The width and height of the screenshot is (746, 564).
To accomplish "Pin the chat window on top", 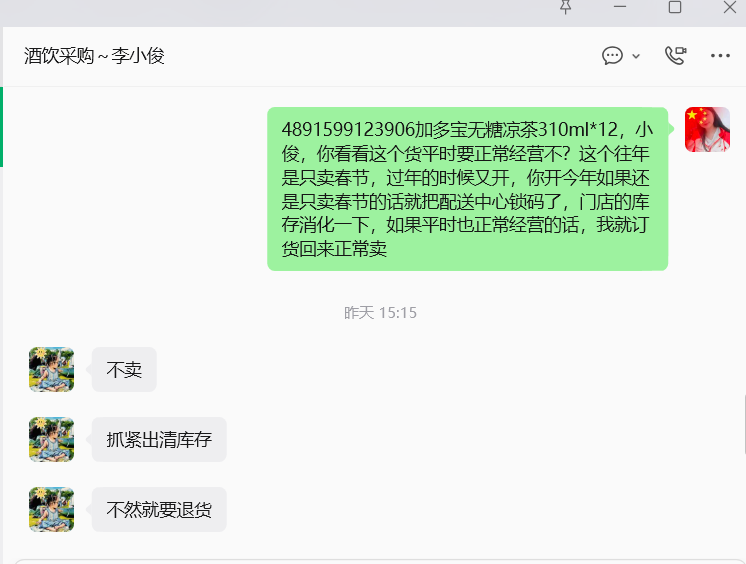I will pyautogui.click(x=566, y=8).
